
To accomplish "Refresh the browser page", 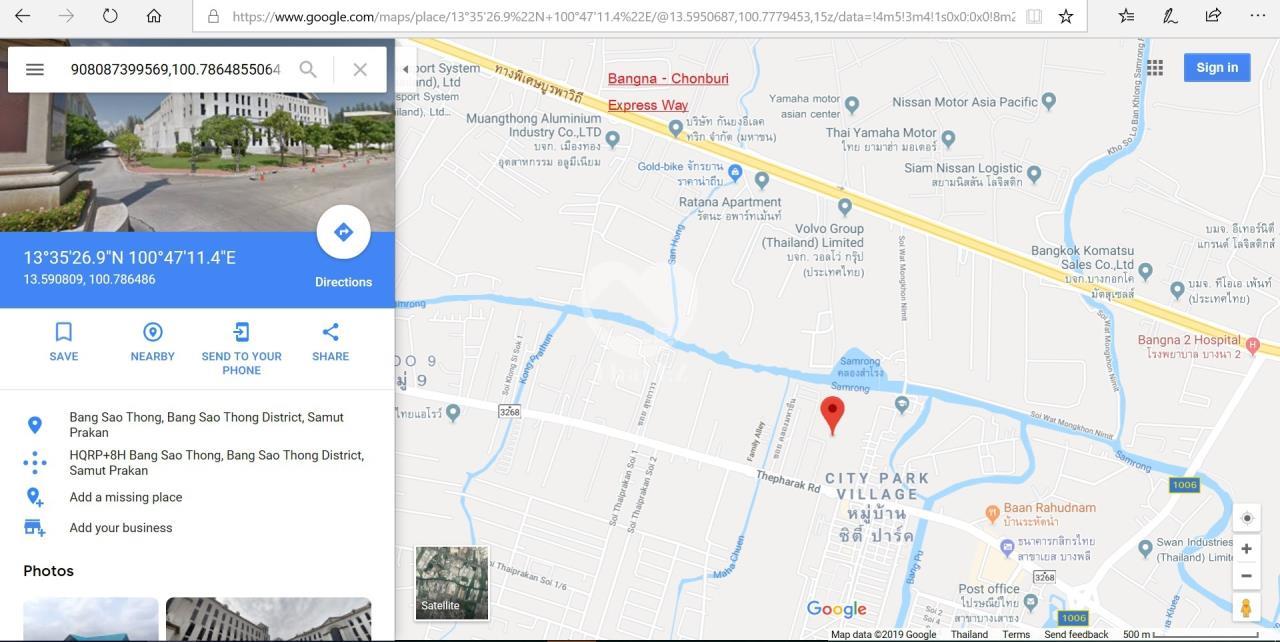I will [x=110, y=16].
